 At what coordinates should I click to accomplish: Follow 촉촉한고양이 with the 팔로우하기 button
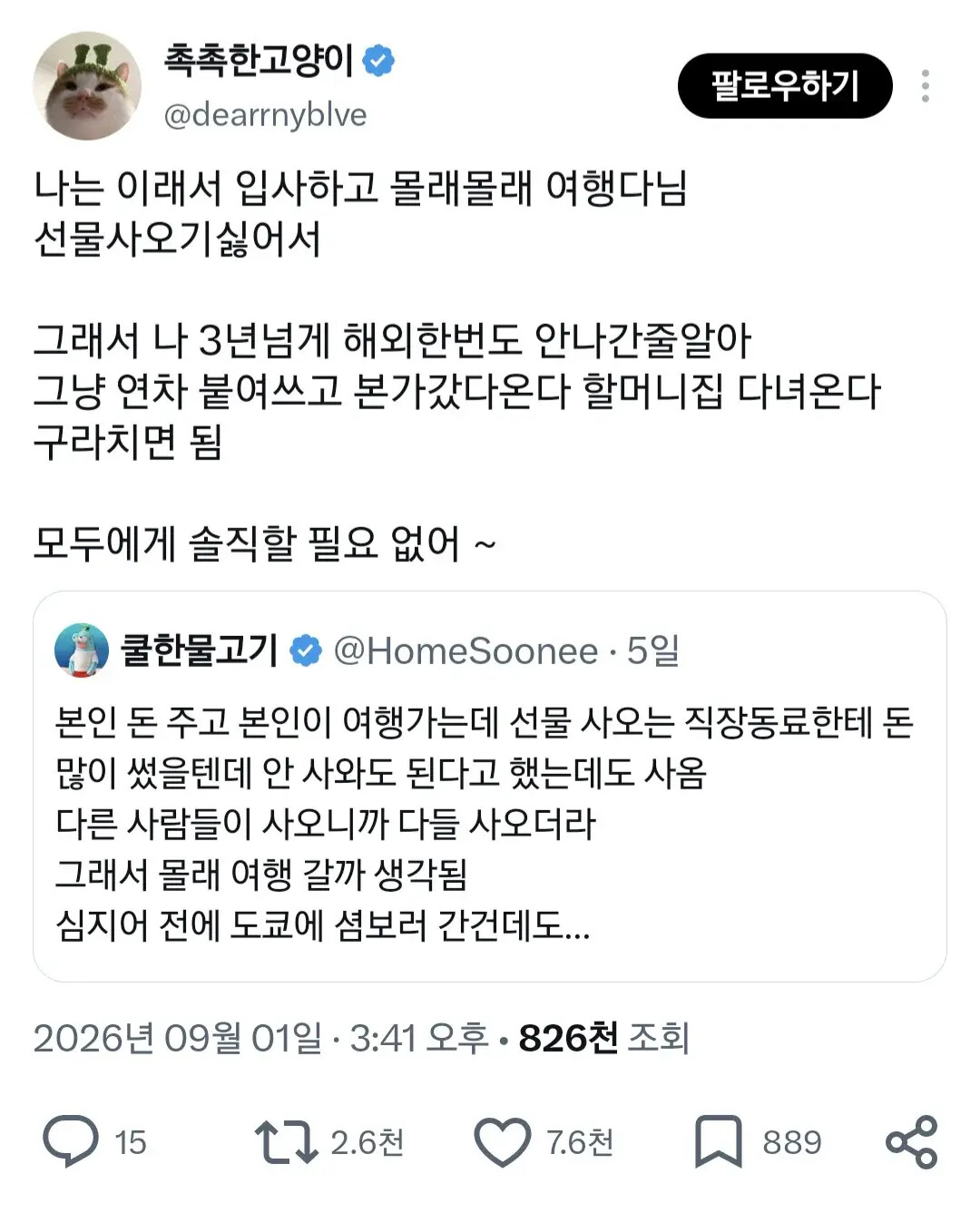tap(785, 86)
